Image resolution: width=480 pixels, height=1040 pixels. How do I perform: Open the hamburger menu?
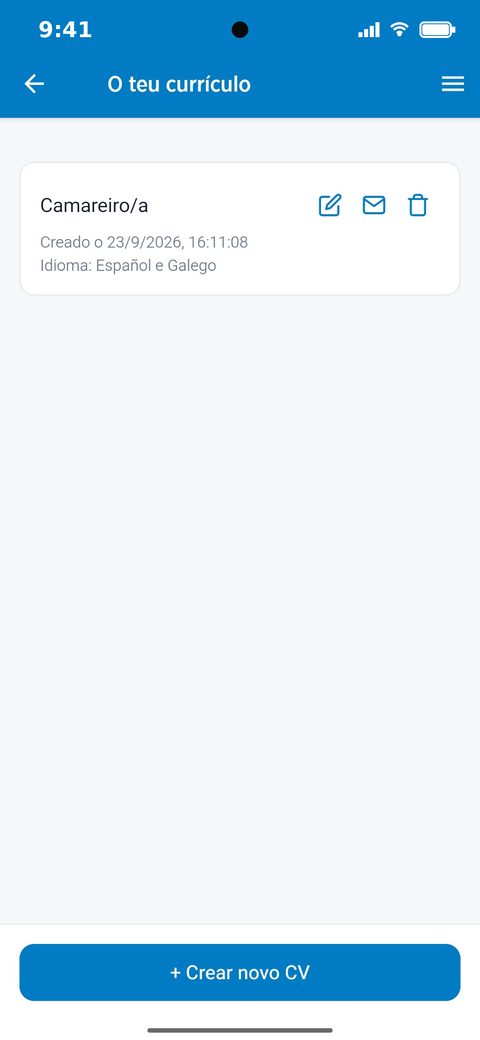453,84
